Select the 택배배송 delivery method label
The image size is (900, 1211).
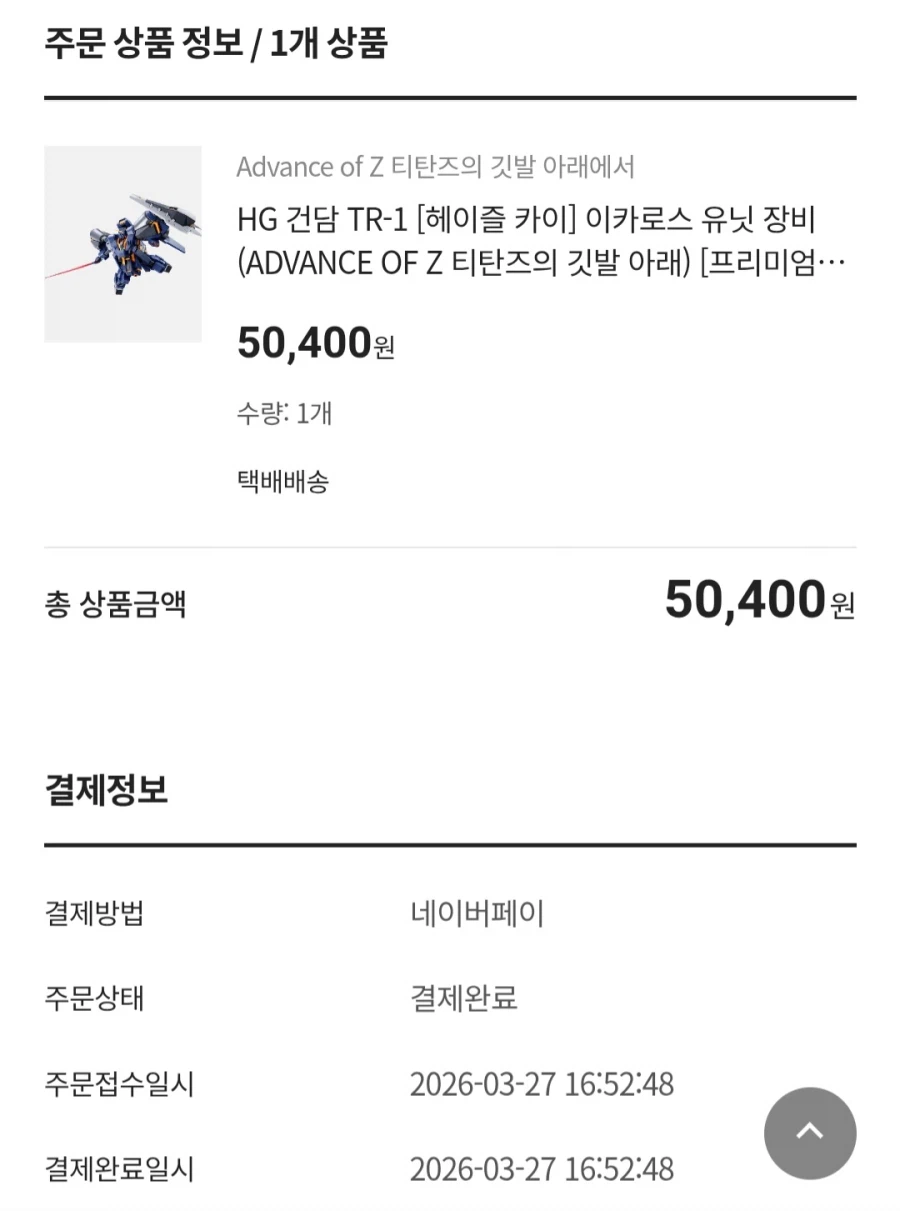(x=281, y=481)
